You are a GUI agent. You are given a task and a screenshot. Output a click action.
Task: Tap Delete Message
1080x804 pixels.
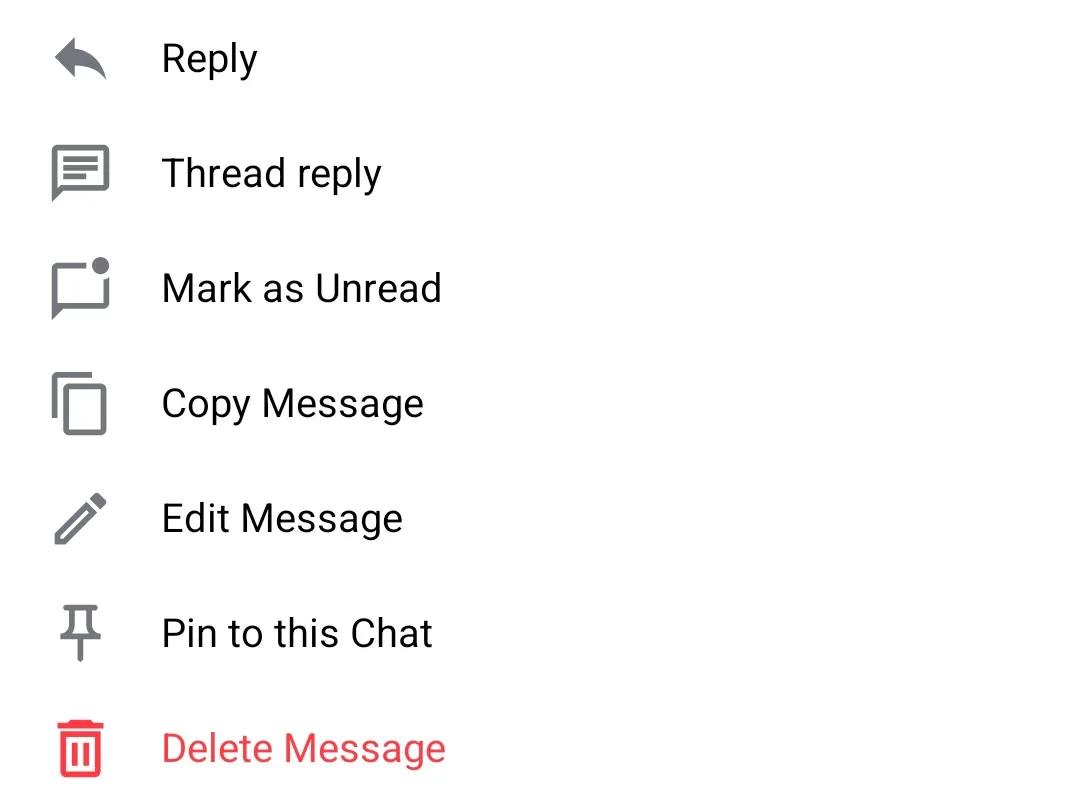point(303,749)
